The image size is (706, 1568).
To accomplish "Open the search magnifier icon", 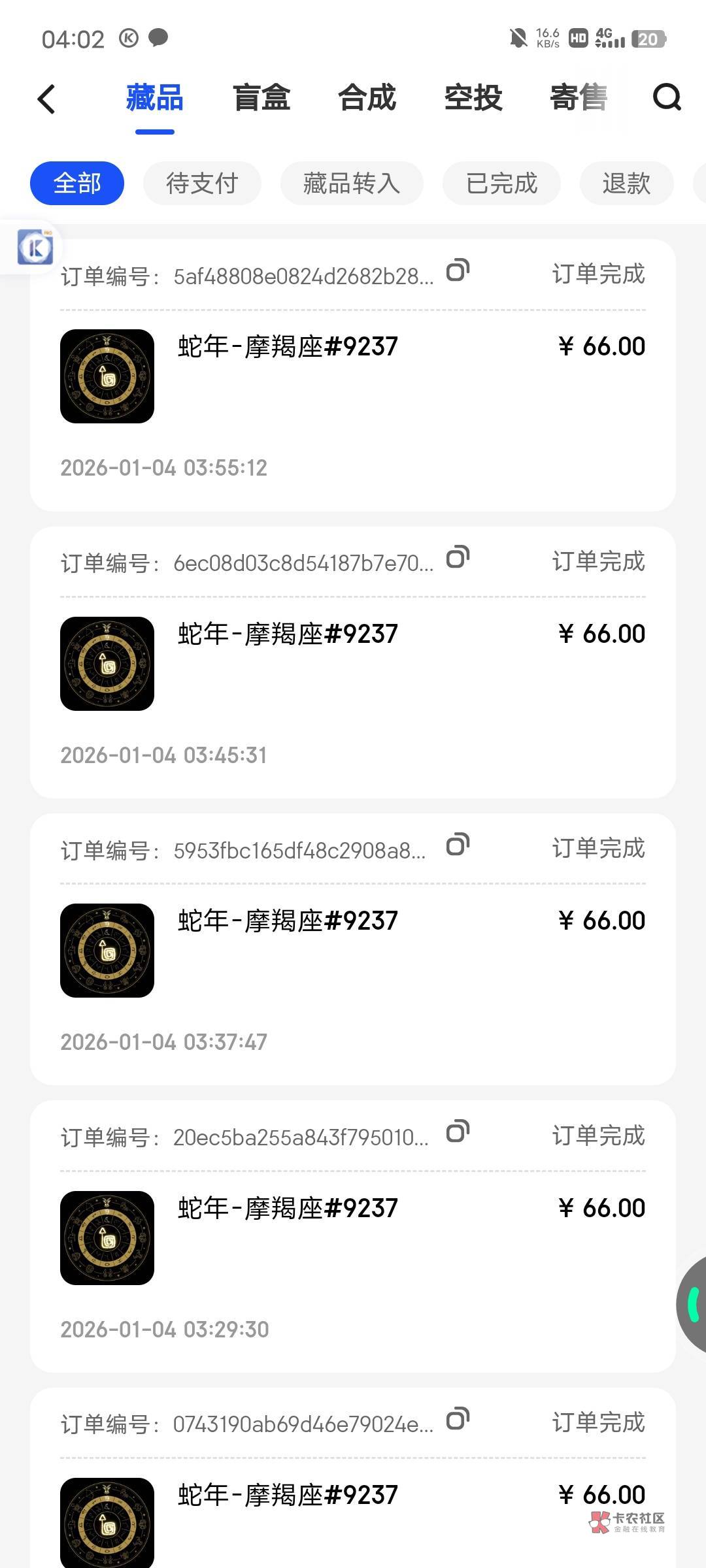I will (x=667, y=98).
